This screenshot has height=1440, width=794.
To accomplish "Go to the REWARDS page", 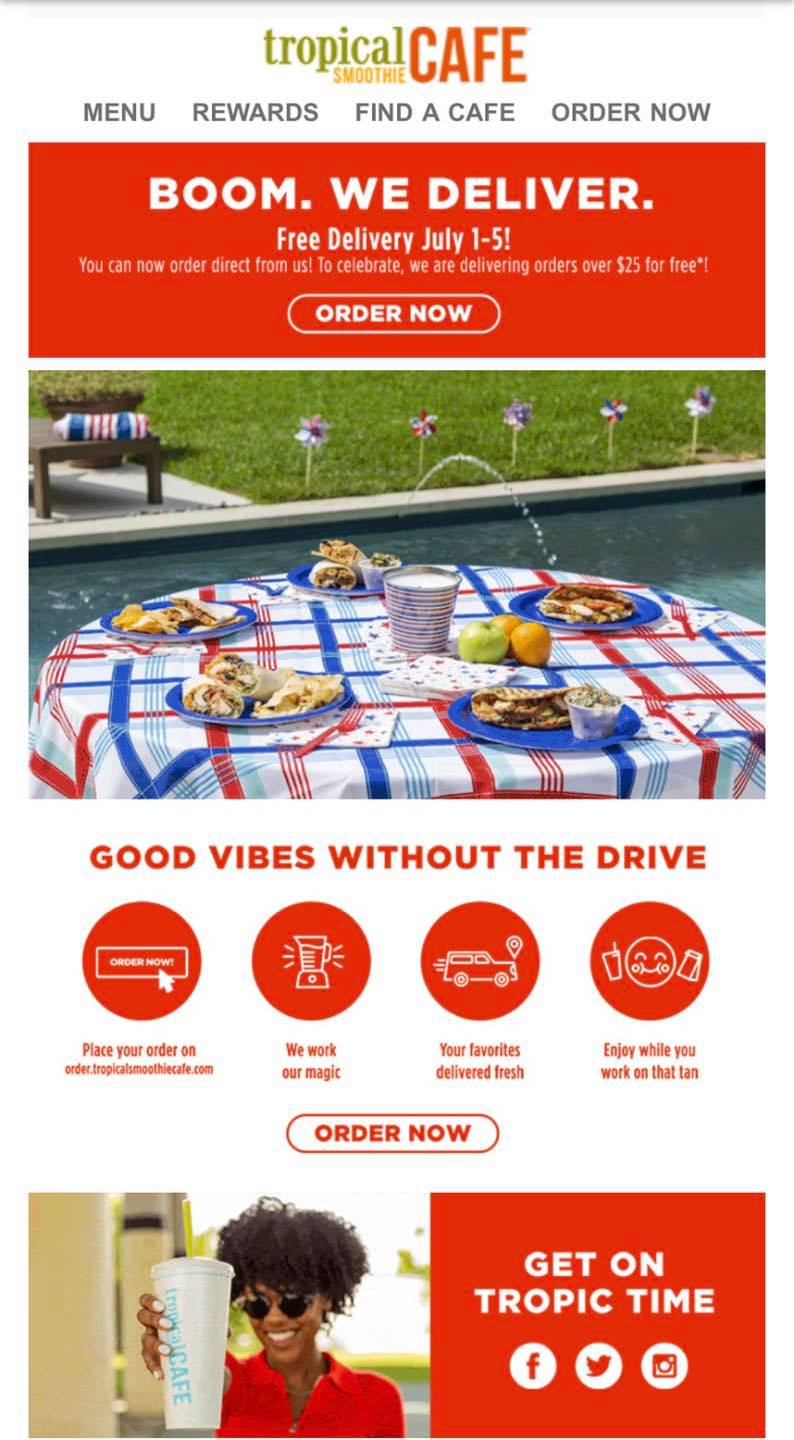I will click(255, 112).
